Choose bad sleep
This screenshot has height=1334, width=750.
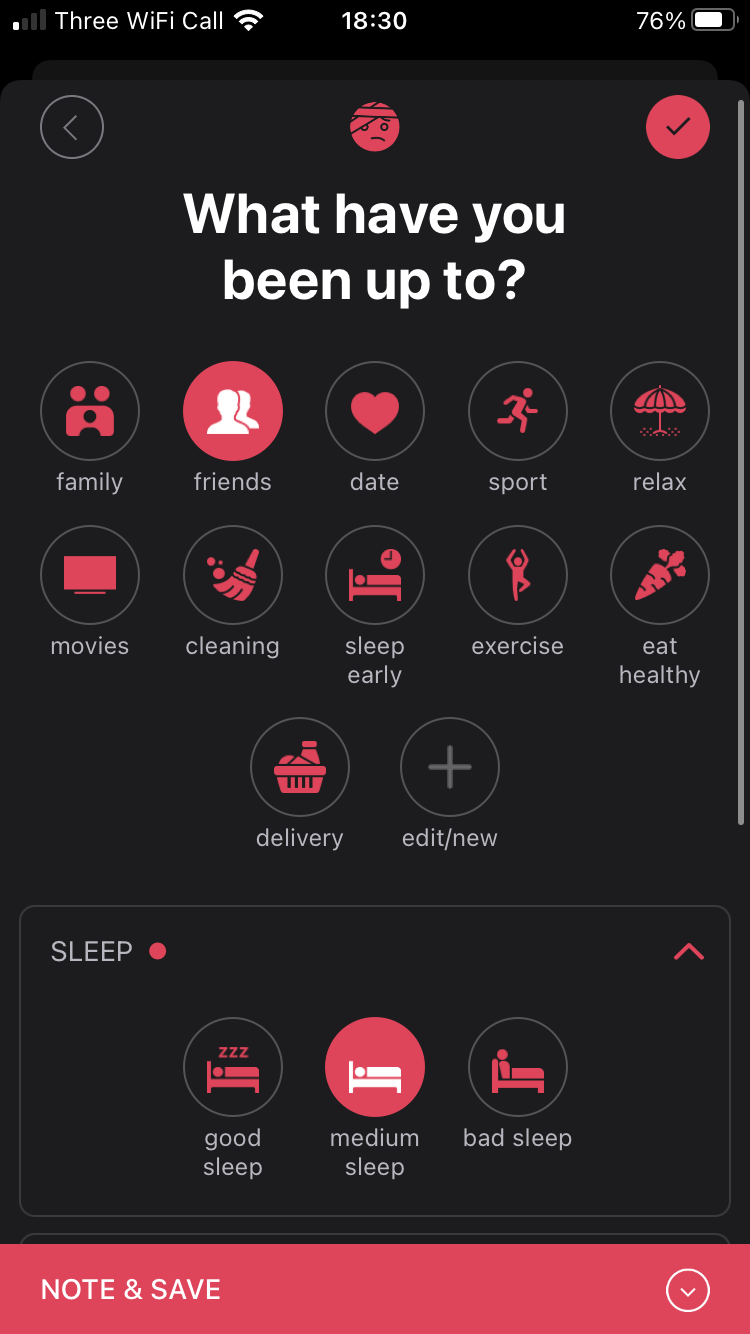[x=518, y=1067]
